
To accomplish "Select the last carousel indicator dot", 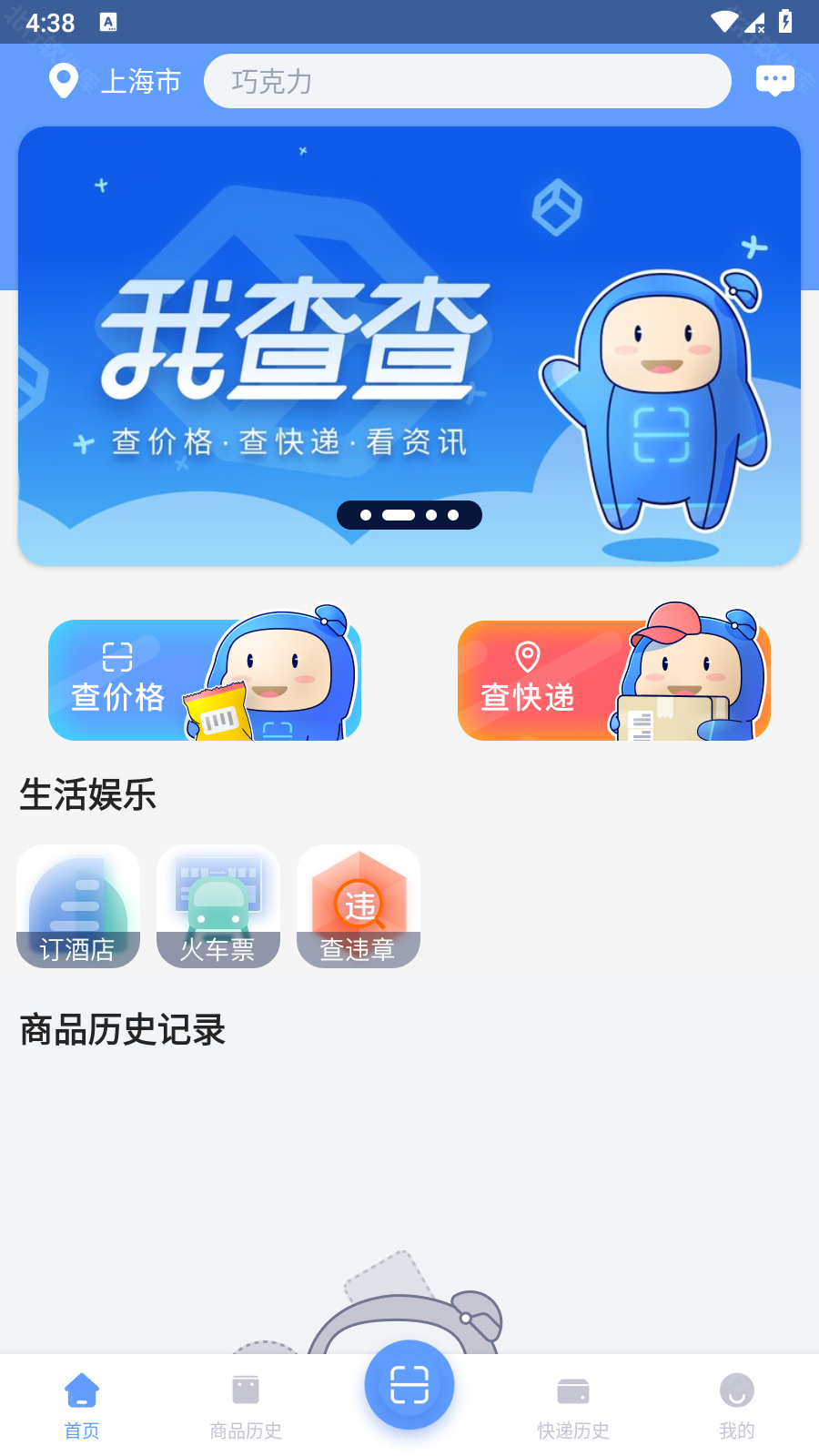I will pos(453,515).
